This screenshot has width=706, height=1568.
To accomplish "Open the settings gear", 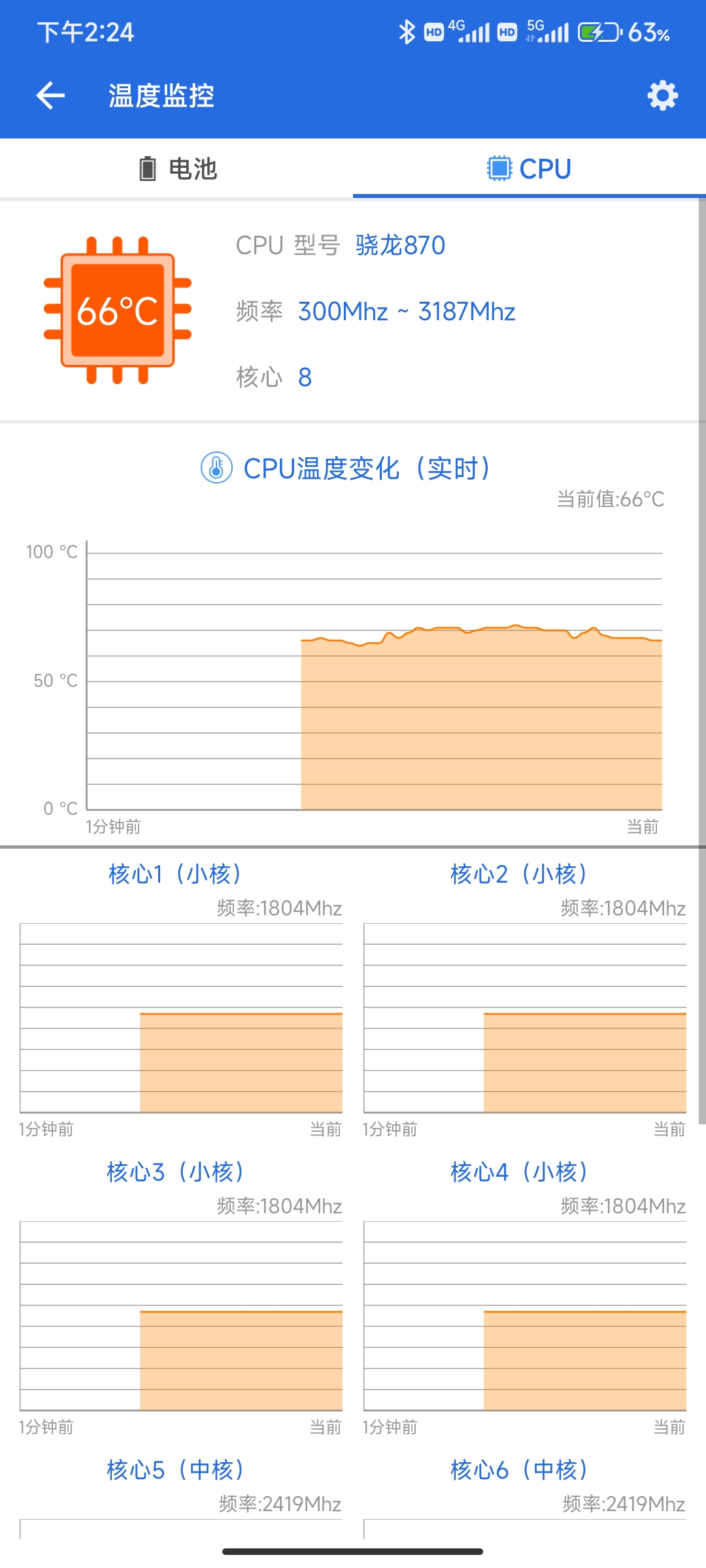I will click(662, 96).
